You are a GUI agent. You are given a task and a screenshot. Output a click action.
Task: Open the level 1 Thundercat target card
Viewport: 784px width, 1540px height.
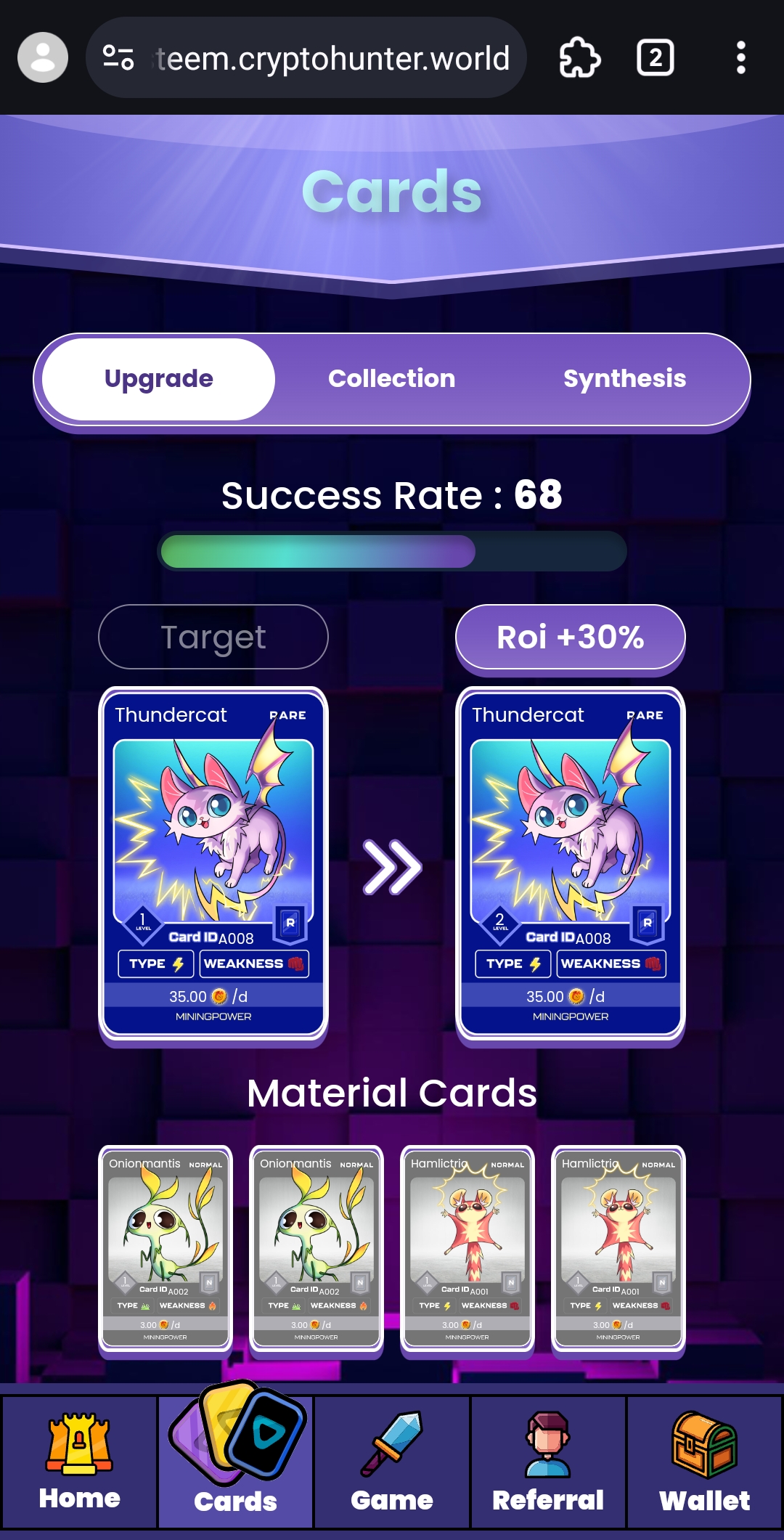click(x=213, y=863)
